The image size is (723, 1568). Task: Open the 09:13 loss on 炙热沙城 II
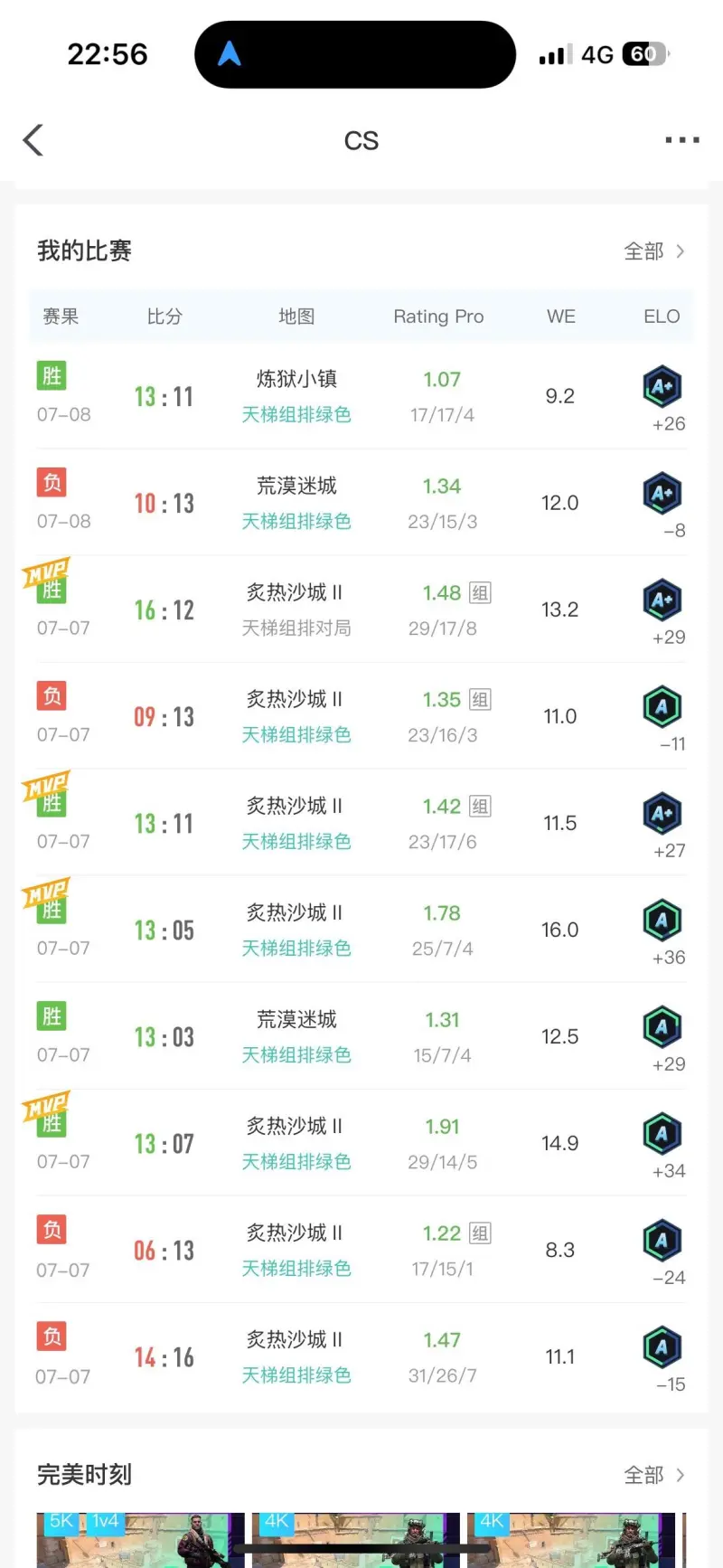coord(361,716)
